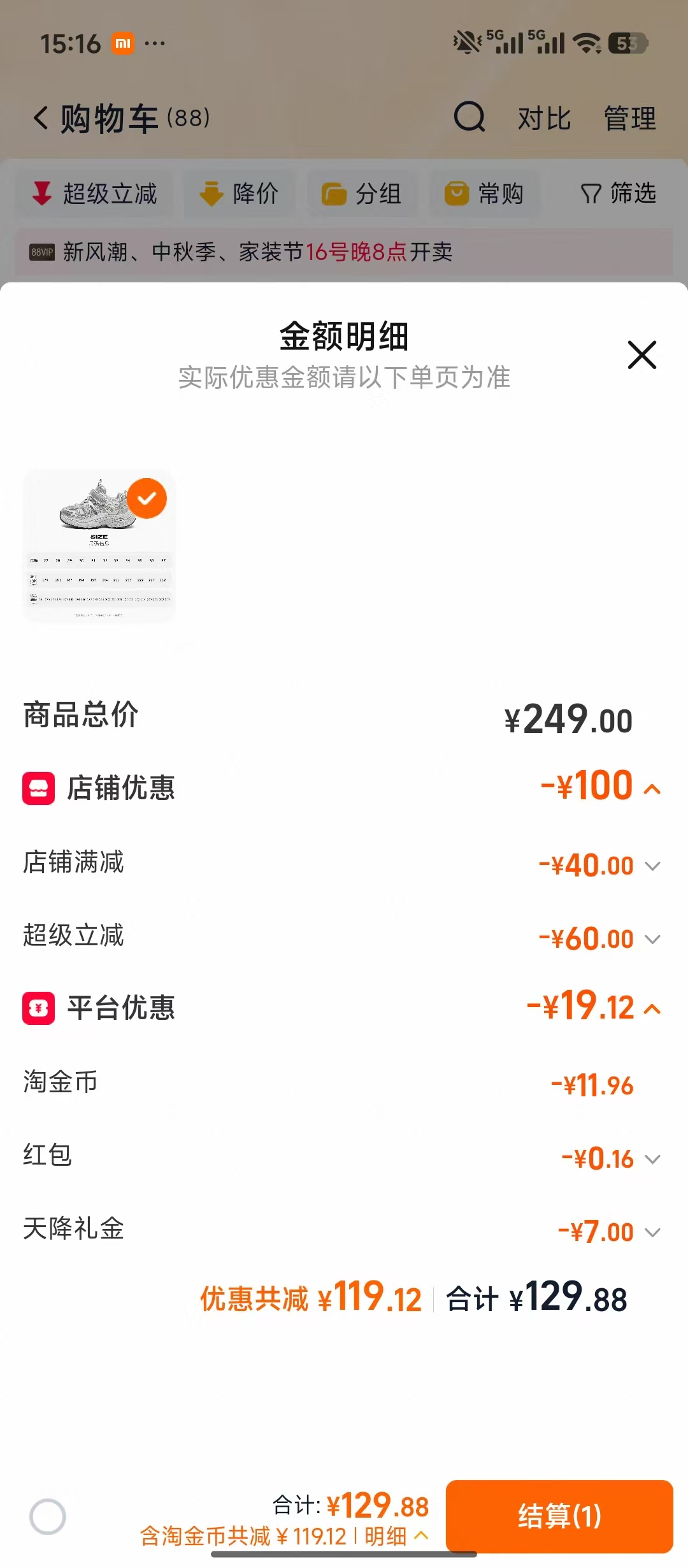The image size is (688, 1568).
Task: Close the 金额明细 panel
Action: (641, 355)
